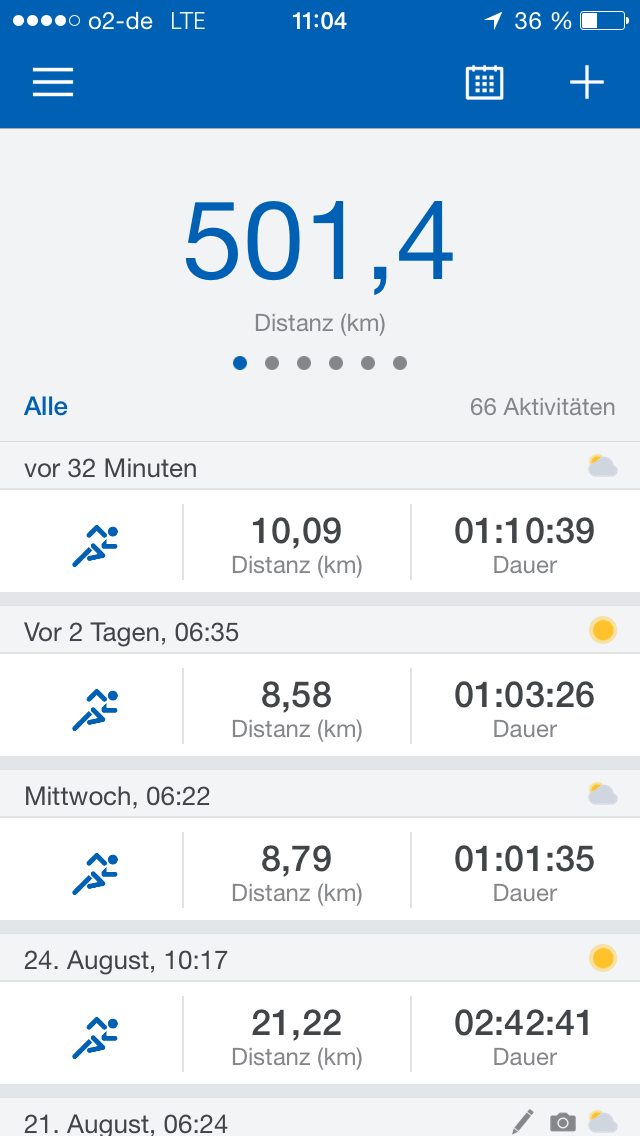Tap the statistics page indicator dots
This screenshot has width=640, height=1136.
click(320, 363)
